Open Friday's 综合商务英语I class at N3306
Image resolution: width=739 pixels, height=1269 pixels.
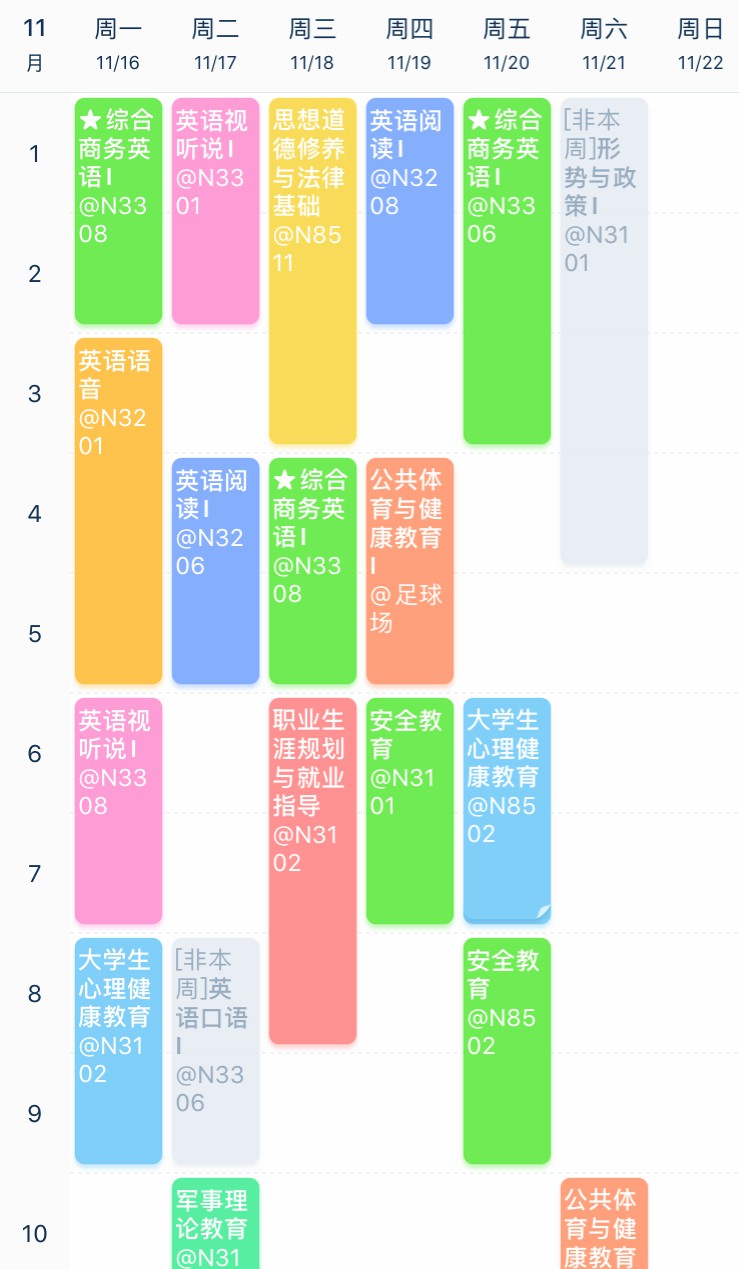(506, 271)
